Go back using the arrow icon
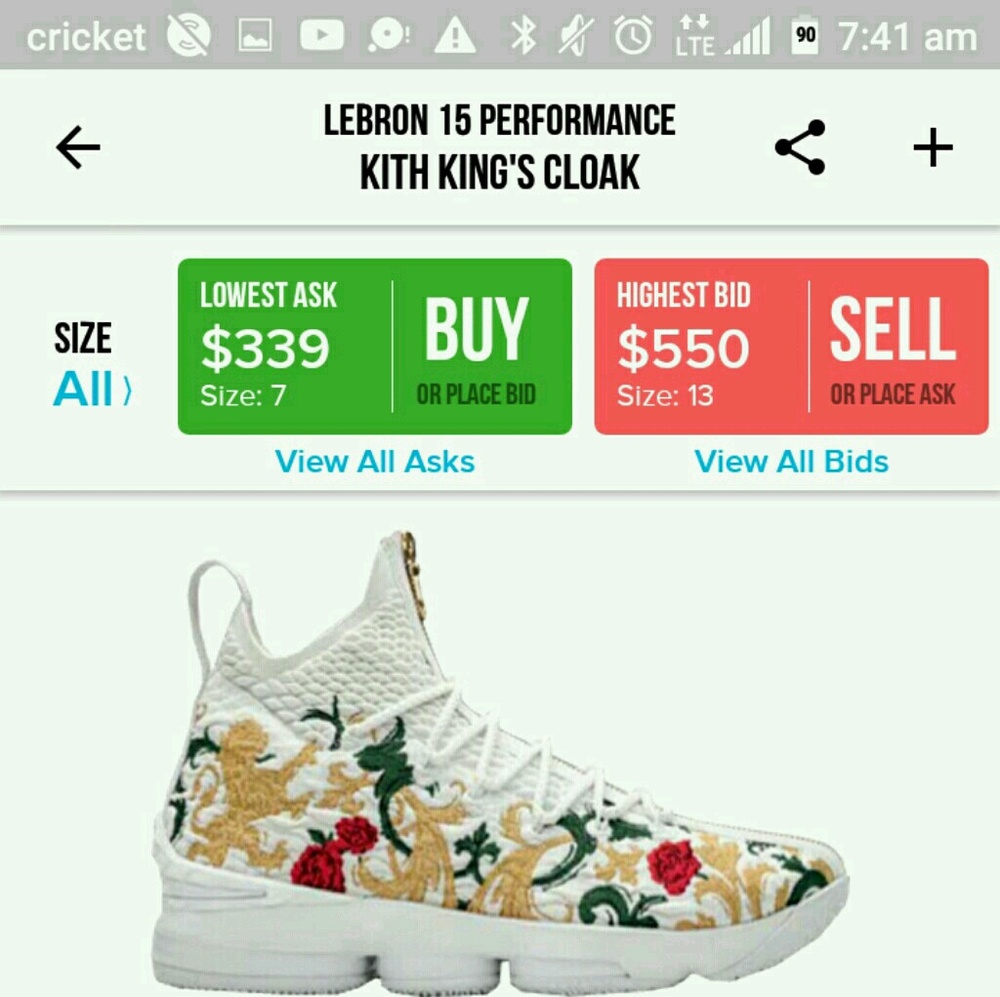 point(78,149)
